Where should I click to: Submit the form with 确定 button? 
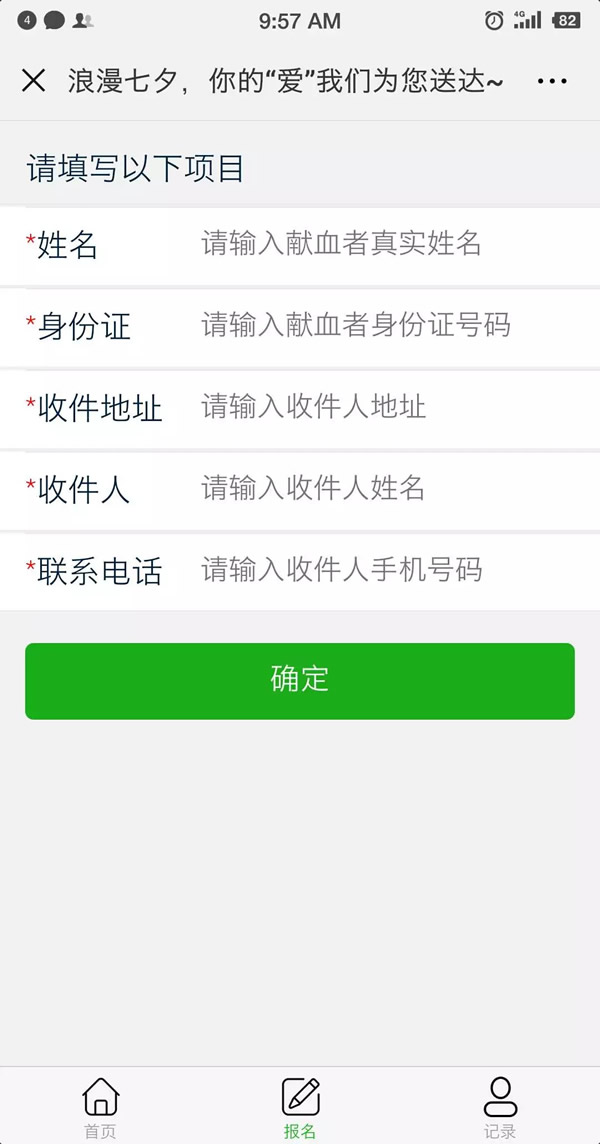pyautogui.click(x=300, y=681)
